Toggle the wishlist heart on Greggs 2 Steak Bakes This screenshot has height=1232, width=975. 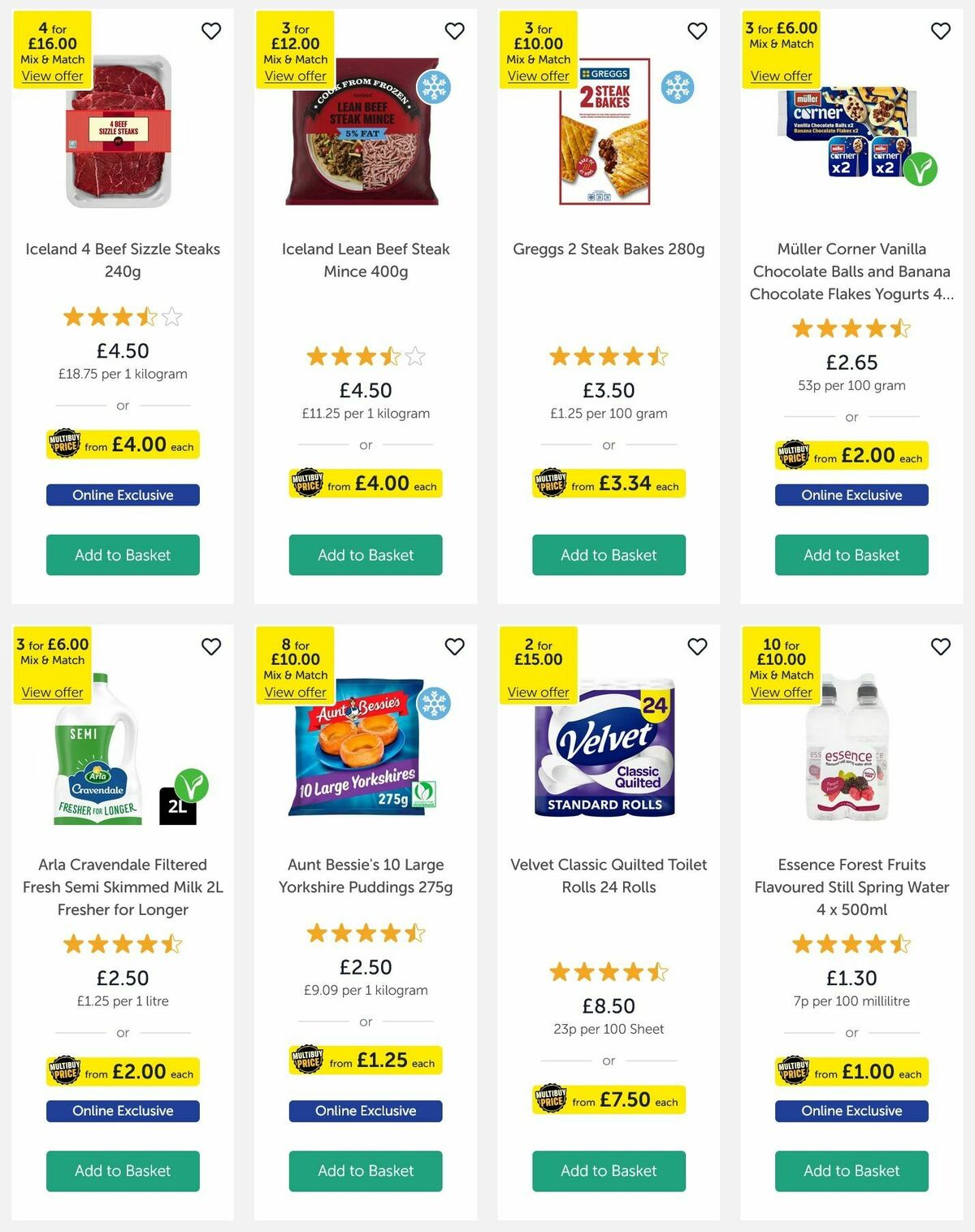point(697,31)
